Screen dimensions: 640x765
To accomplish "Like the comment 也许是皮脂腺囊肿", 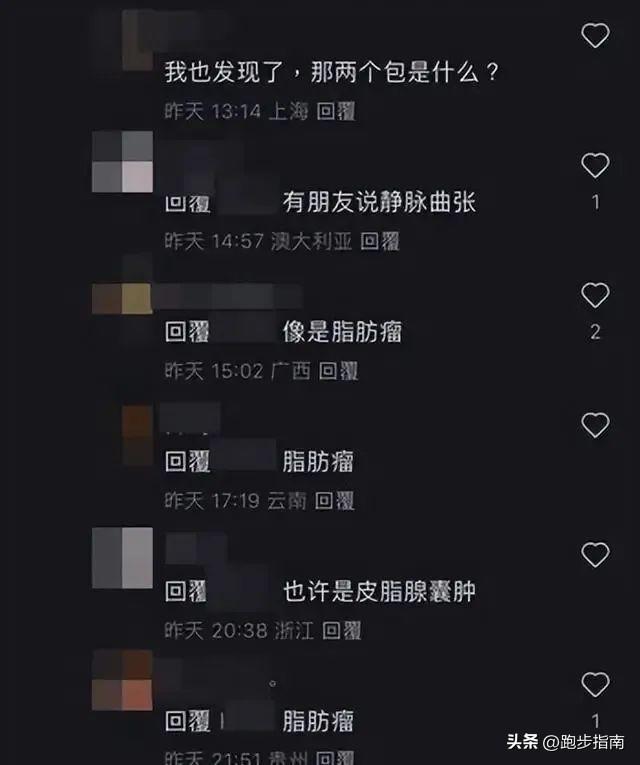I will click(595, 555).
